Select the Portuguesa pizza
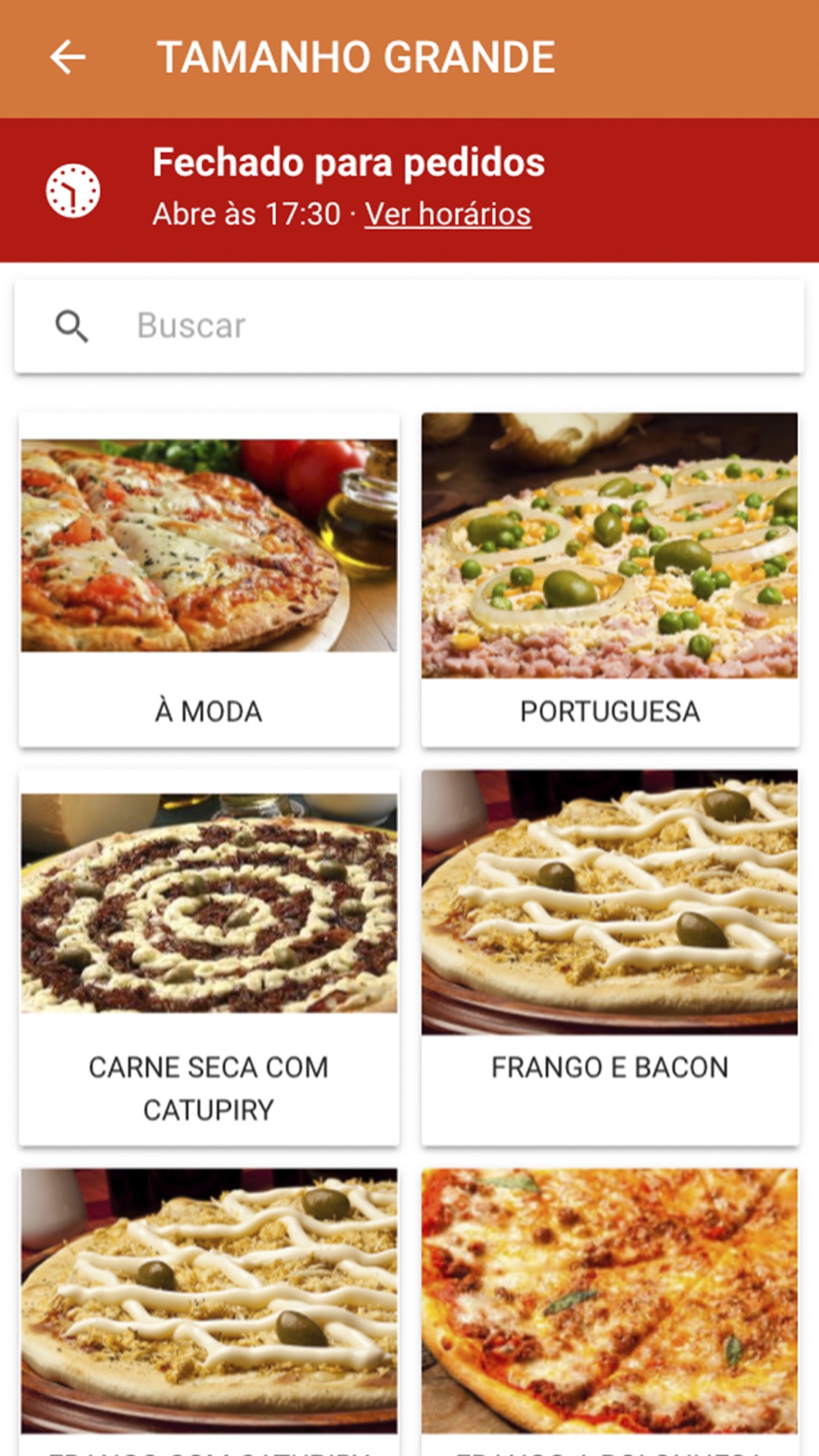The height and width of the screenshot is (1456, 819). (x=610, y=580)
